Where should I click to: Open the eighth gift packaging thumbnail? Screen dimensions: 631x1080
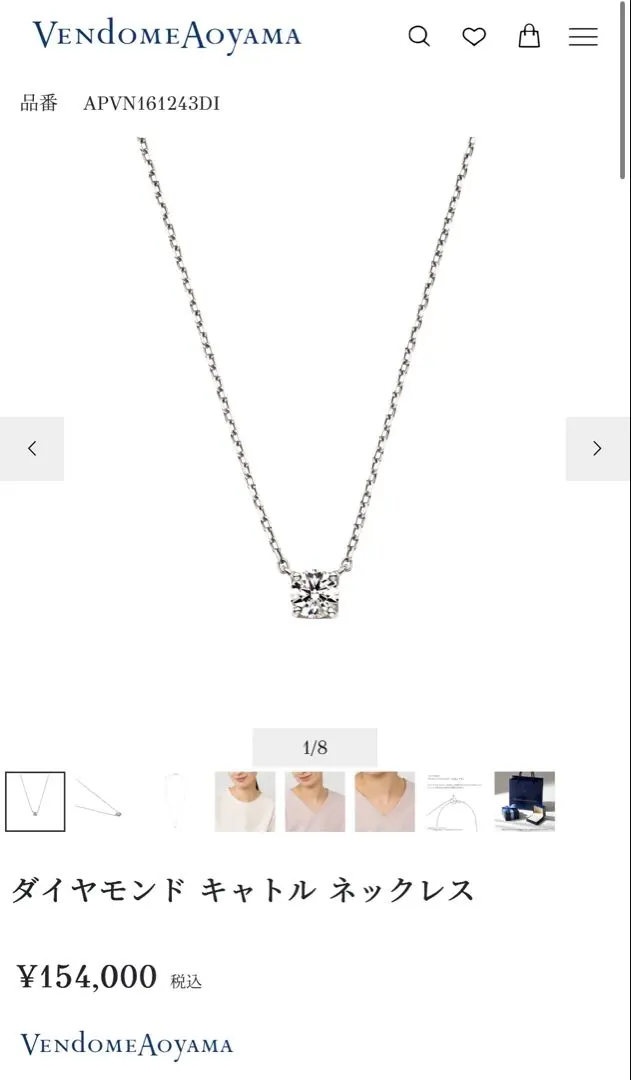pyautogui.click(x=525, y=801)
